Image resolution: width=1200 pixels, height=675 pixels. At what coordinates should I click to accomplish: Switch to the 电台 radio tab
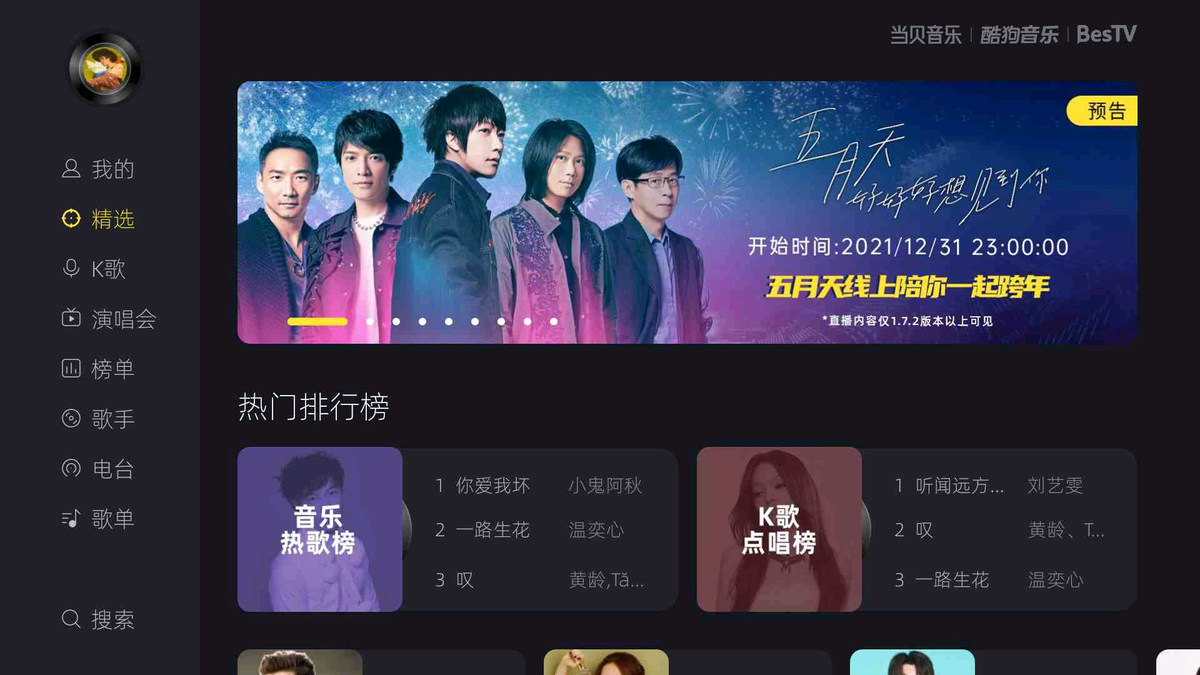[98, 469]
